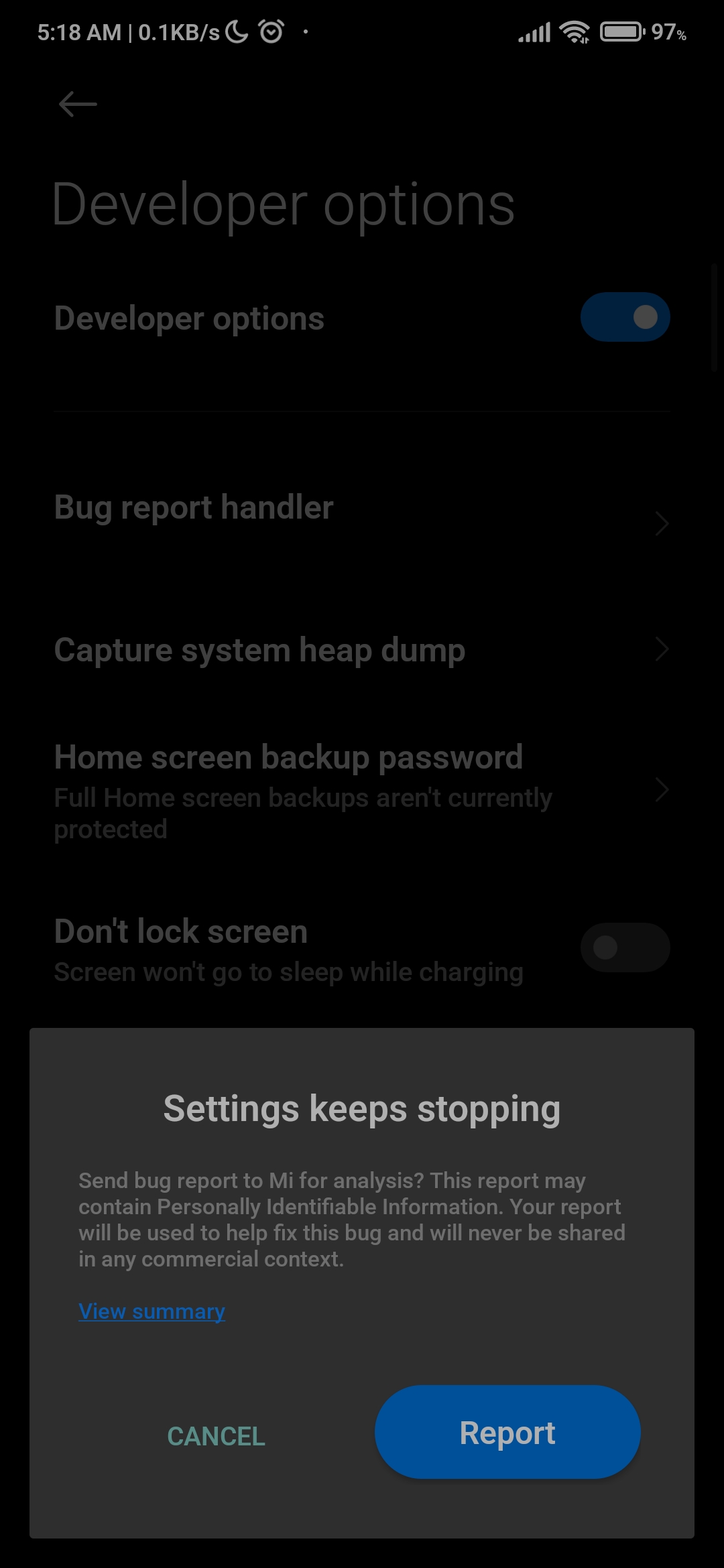This screenshot has height=1568, width=724.
Task: Enable the Don't lock screen switch
Action: (625, 947)
